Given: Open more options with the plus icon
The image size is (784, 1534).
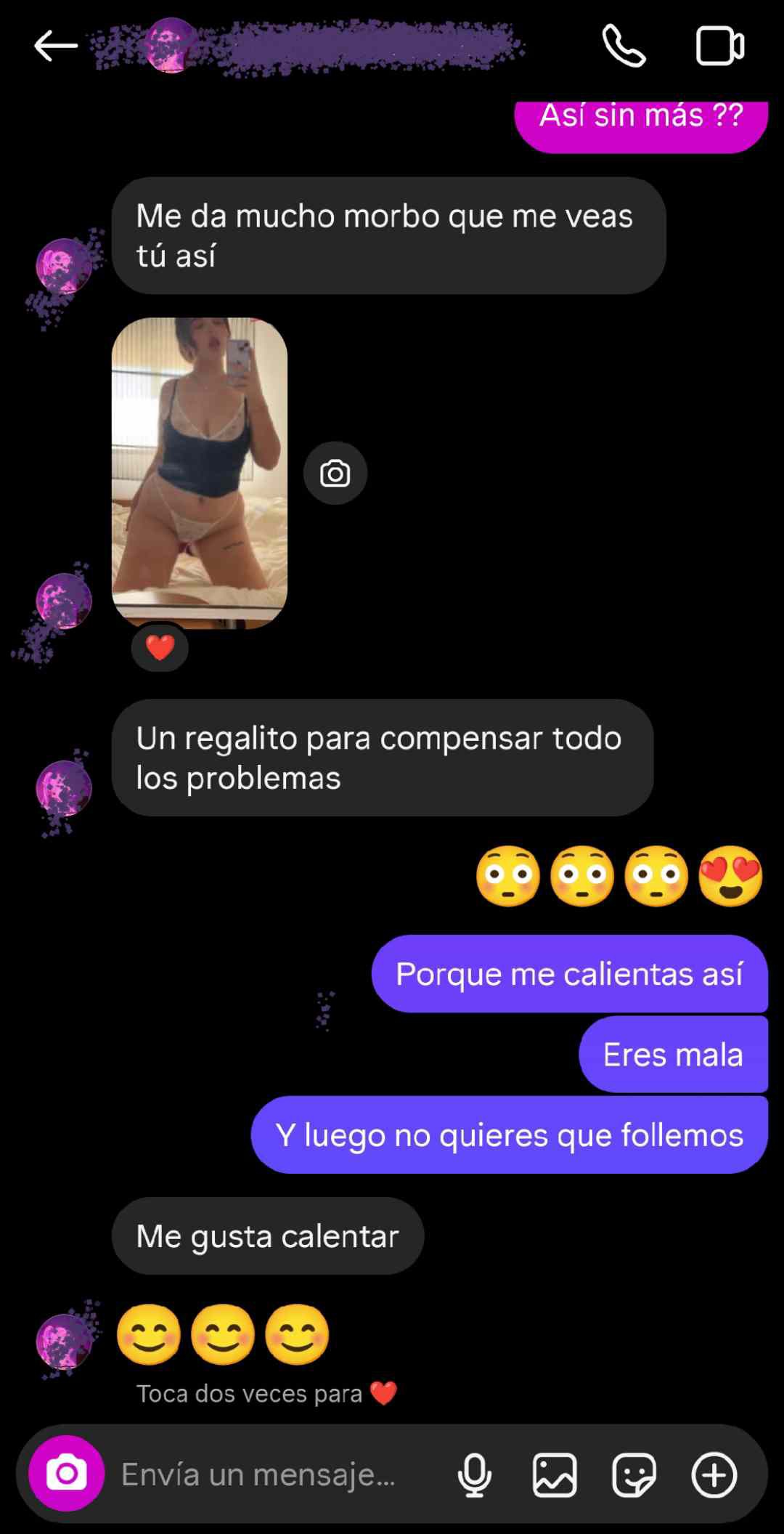Looking at the screenshot, I should (714, 1474).
